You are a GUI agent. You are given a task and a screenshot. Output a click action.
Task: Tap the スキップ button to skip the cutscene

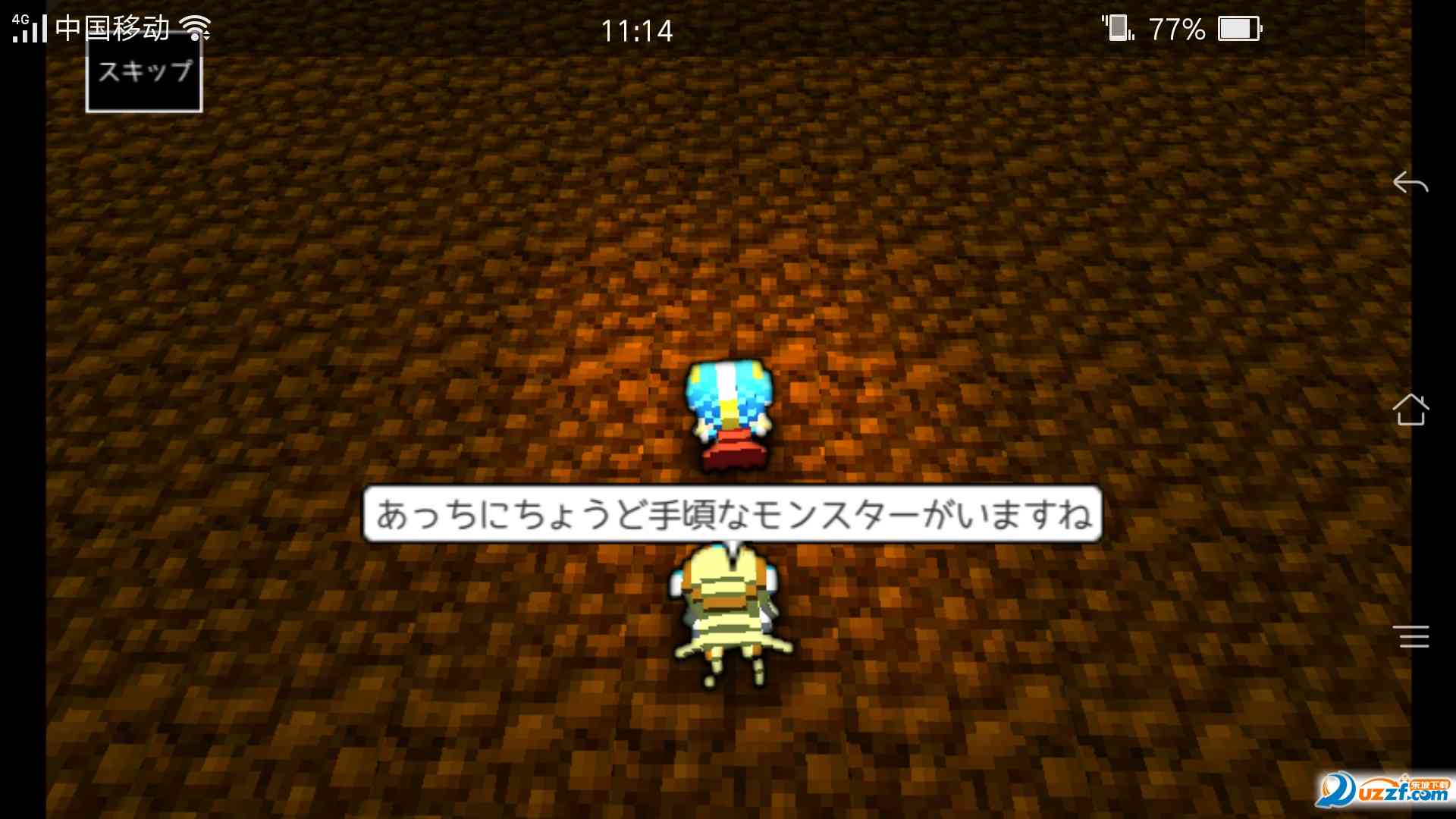click(144, 74)
